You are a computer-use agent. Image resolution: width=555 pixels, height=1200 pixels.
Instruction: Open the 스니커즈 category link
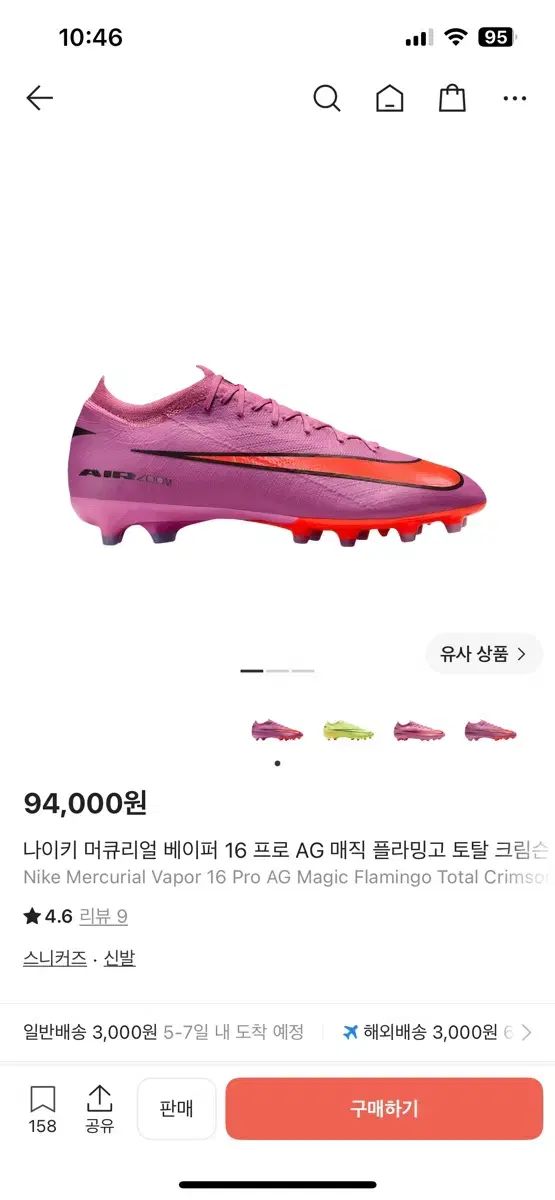(55, 958)
